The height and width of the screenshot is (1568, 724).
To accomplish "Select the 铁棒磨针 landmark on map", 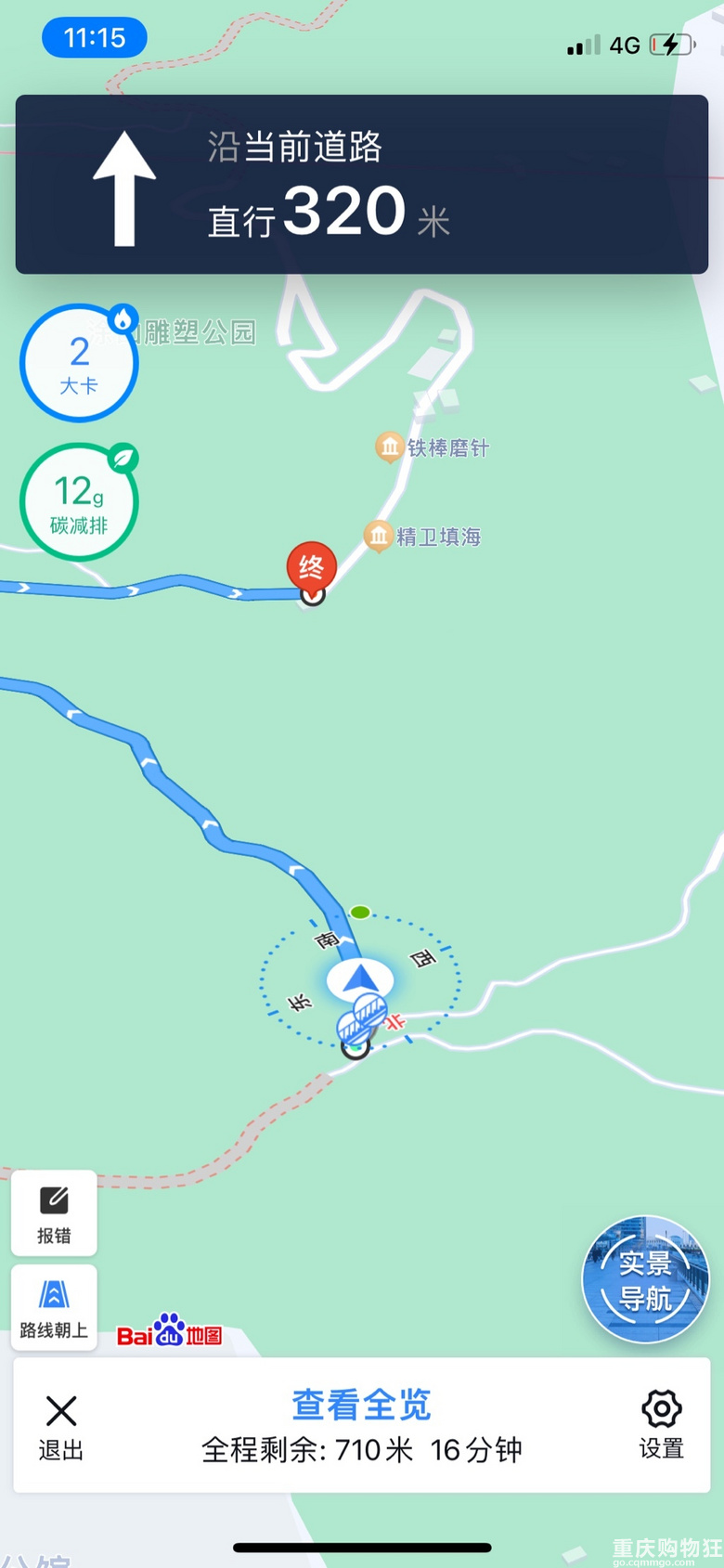I will tap(433, 447).
